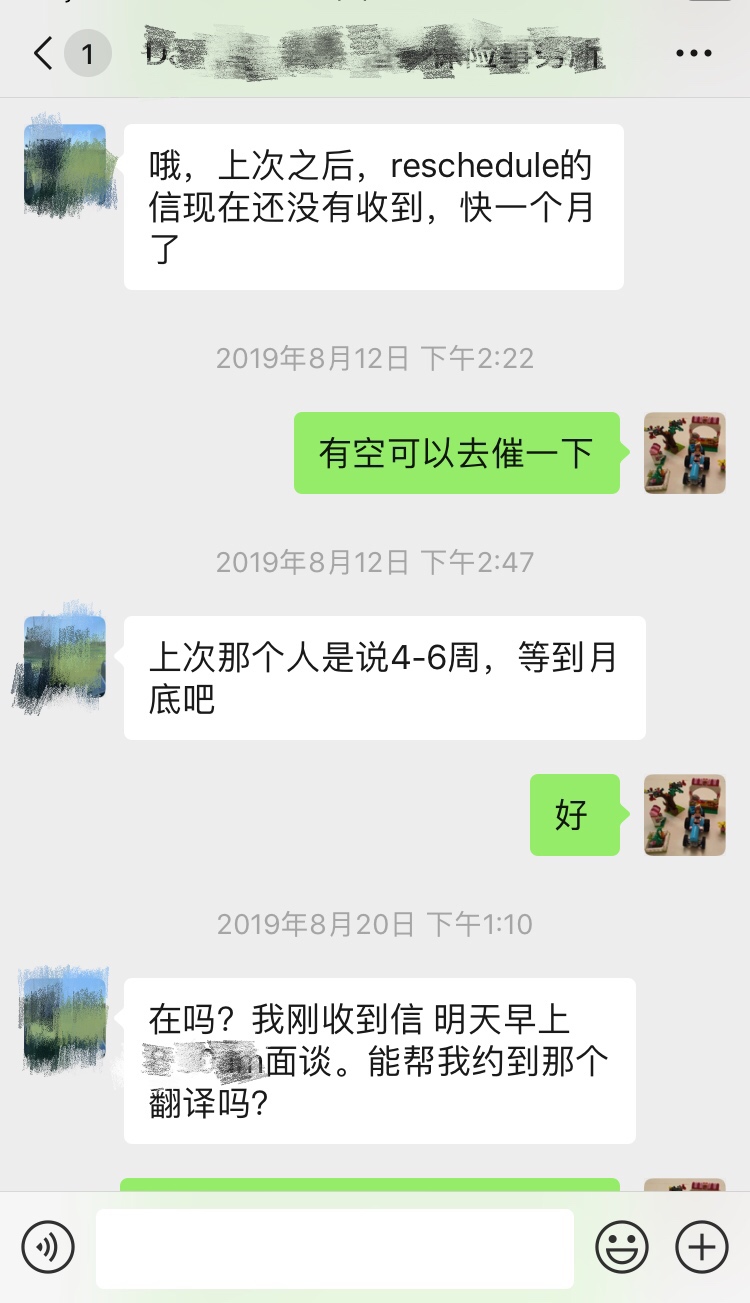Open the chat info overflow menu
750x1303 pixels.
[x=694, y=53]
